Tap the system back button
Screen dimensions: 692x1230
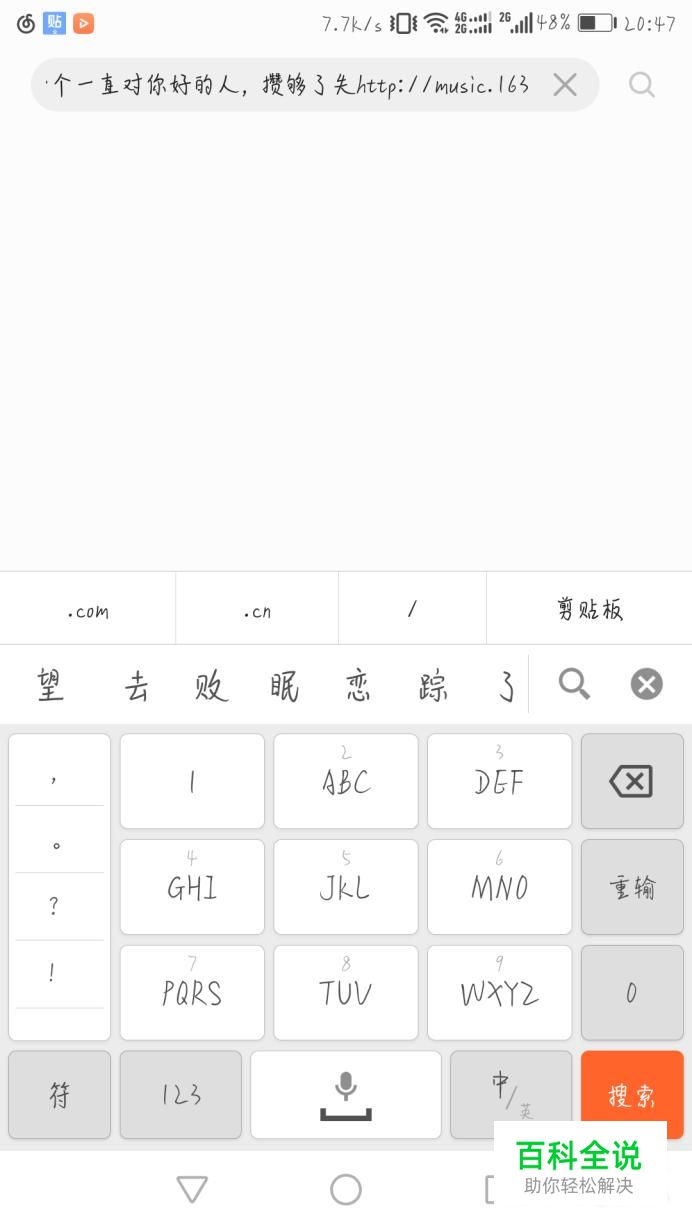pos(192,1189)
